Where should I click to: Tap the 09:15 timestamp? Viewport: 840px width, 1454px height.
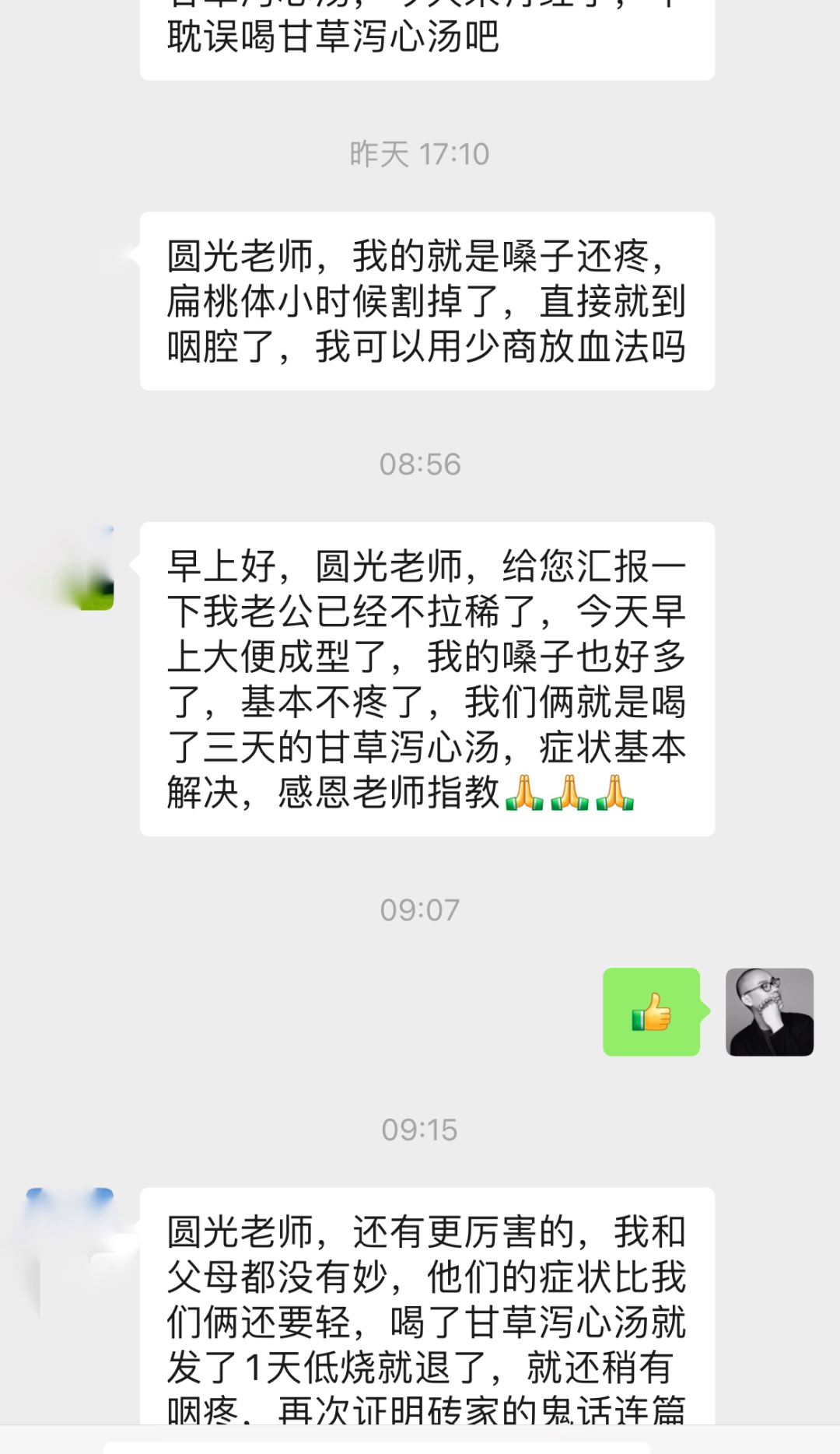[x=420, y=1130]
